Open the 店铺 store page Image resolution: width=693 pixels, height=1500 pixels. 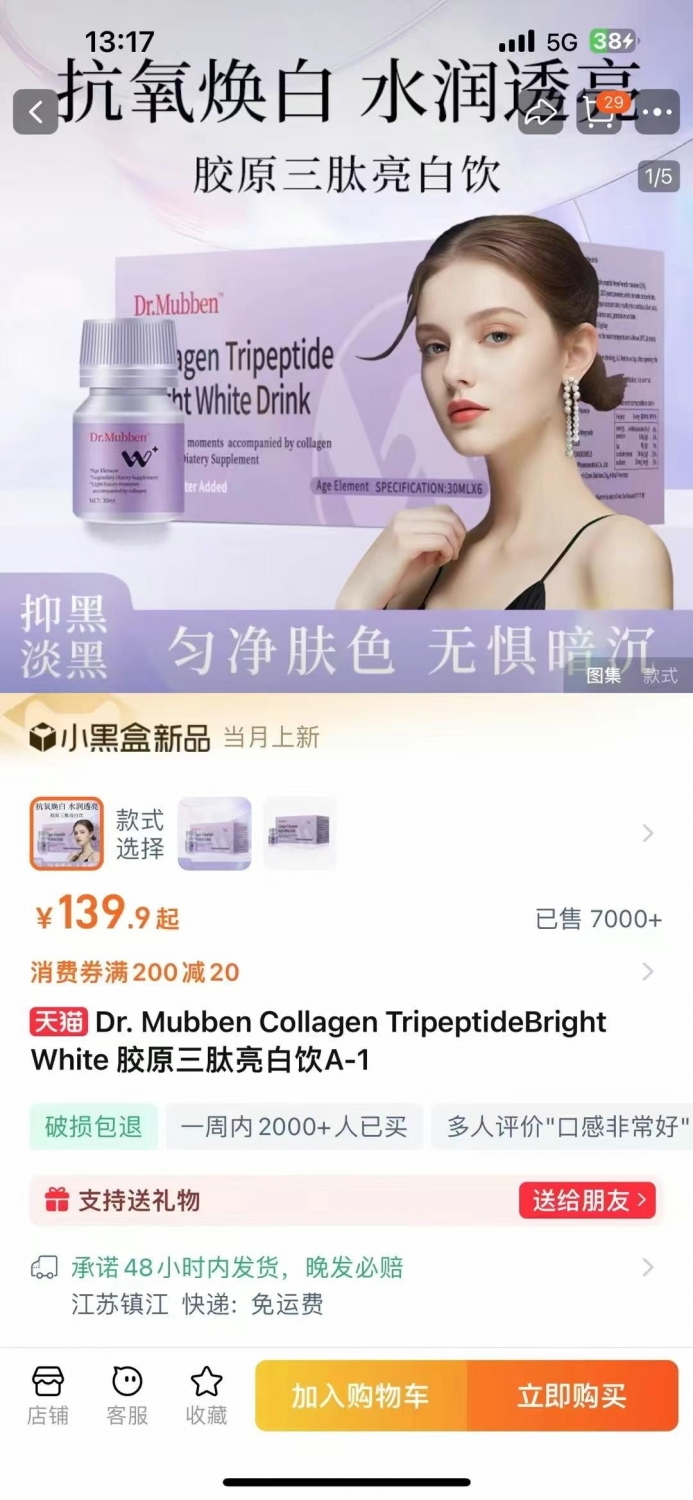pyautogui.click(x=47, y=1397)
